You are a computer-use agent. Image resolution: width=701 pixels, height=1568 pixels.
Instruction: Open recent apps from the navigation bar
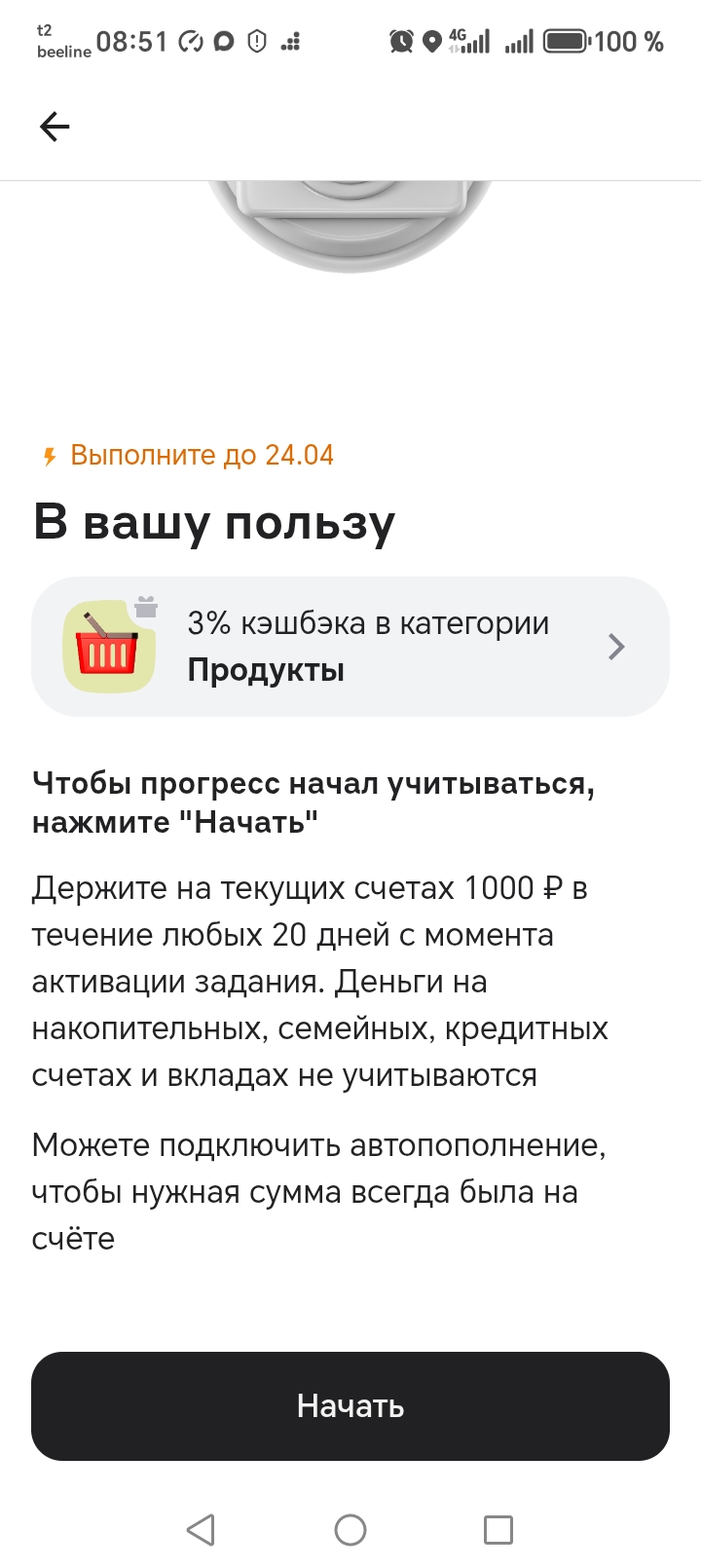(498, 1529)
